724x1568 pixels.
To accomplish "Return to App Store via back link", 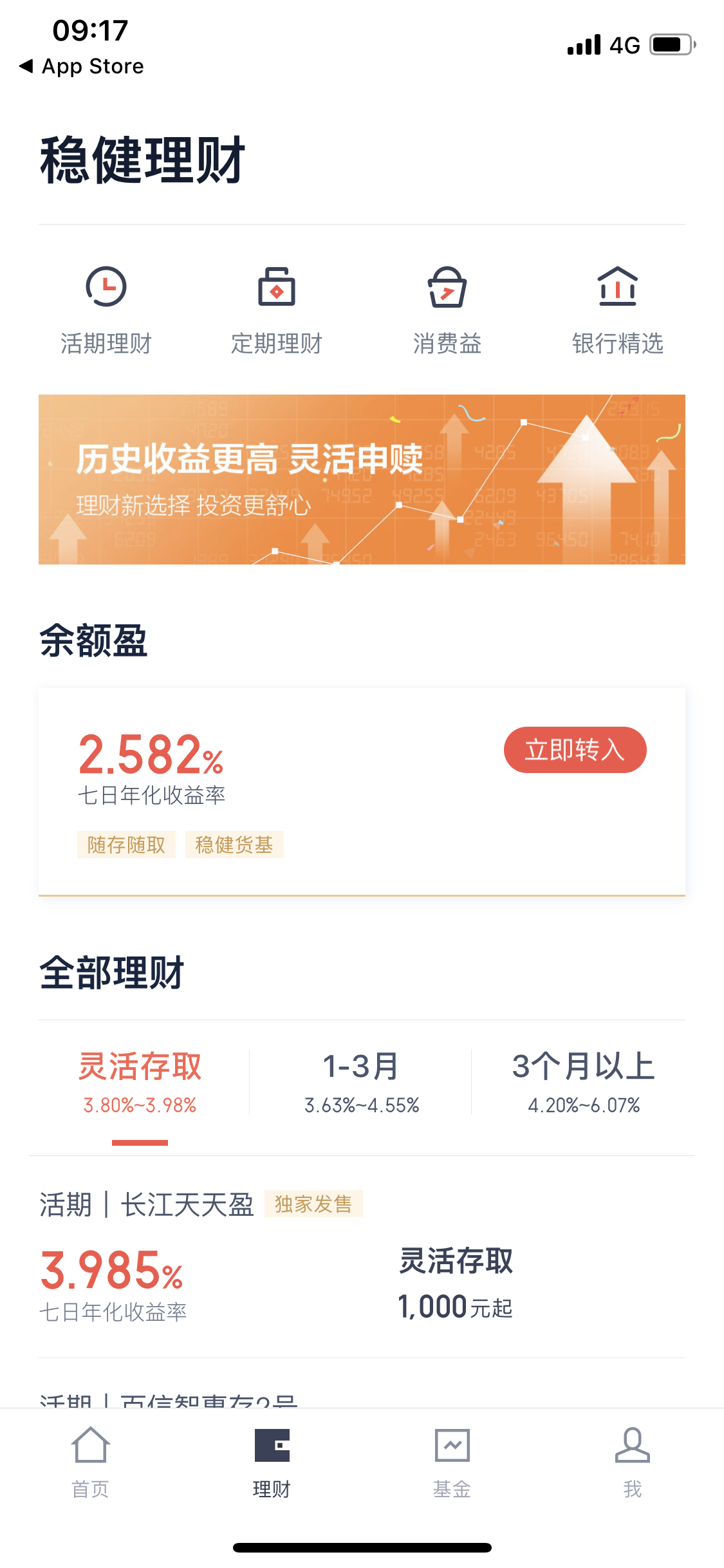I will point(82,66).
